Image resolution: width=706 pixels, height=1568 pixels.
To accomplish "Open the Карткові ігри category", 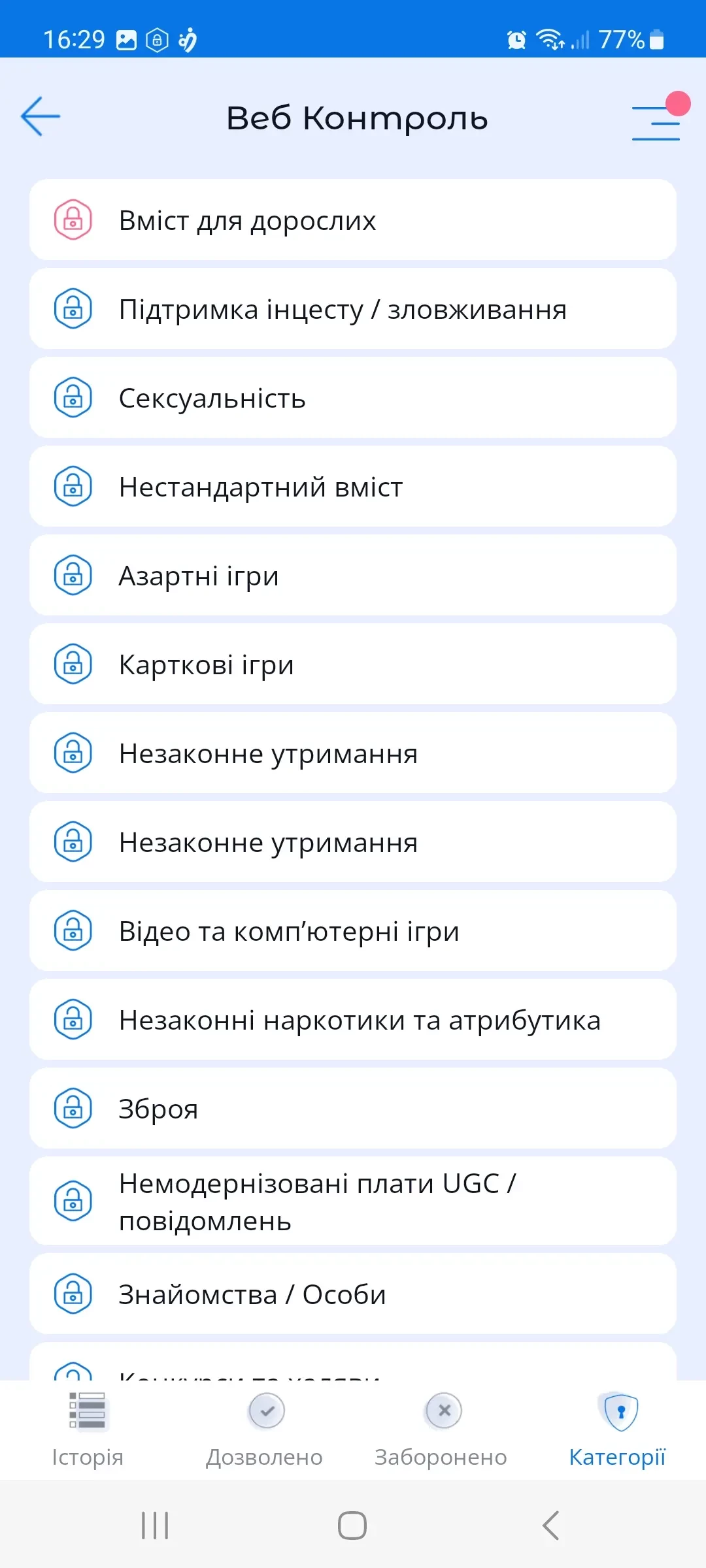I will tap(353, 664).
